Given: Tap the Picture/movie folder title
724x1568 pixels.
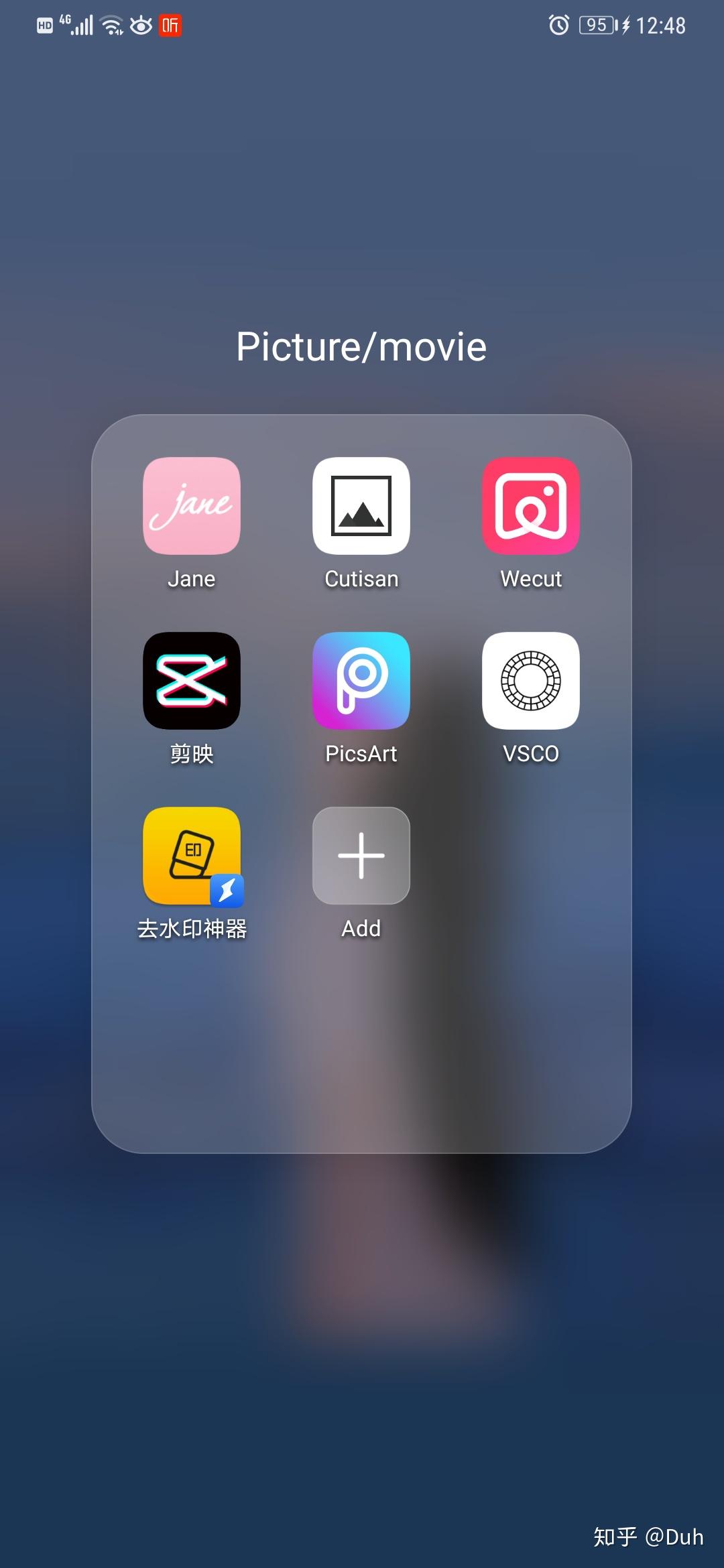Looking at the screenshot, I should click(361, 348).
